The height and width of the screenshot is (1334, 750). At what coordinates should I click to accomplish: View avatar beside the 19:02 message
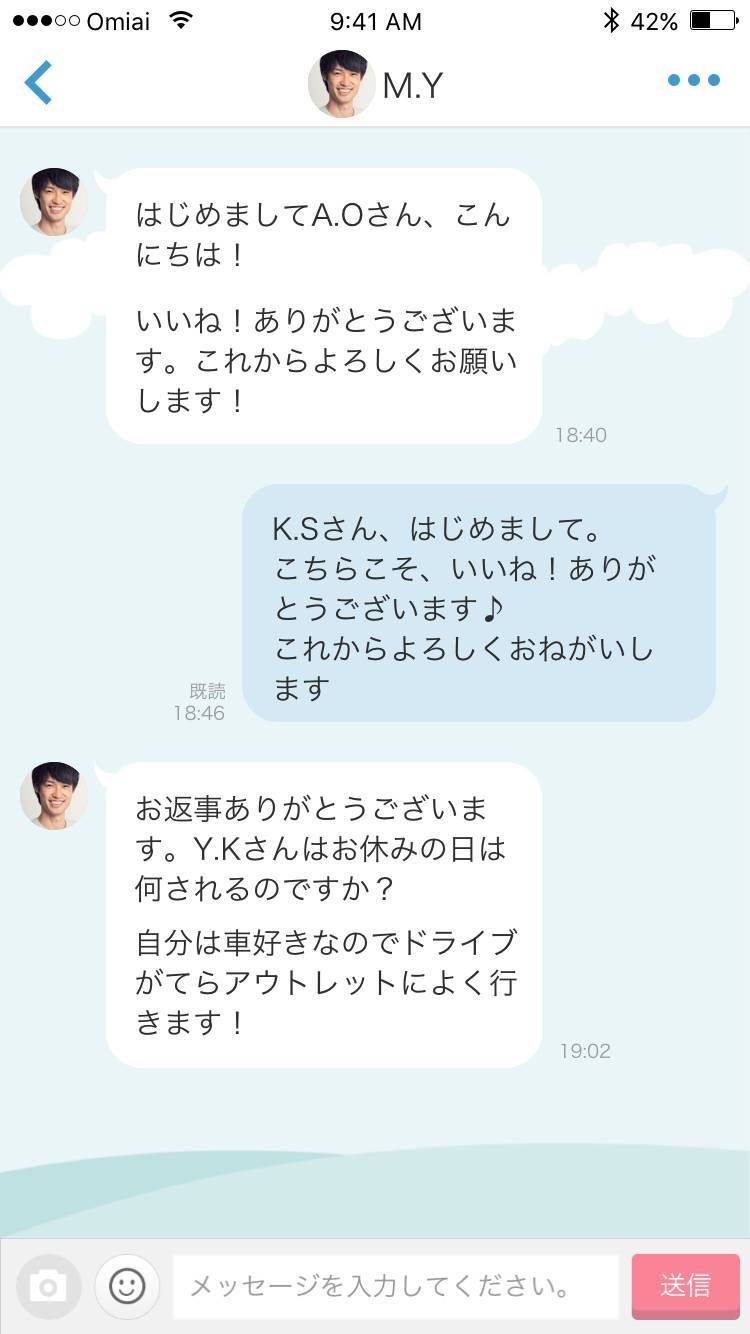point(53,795)
